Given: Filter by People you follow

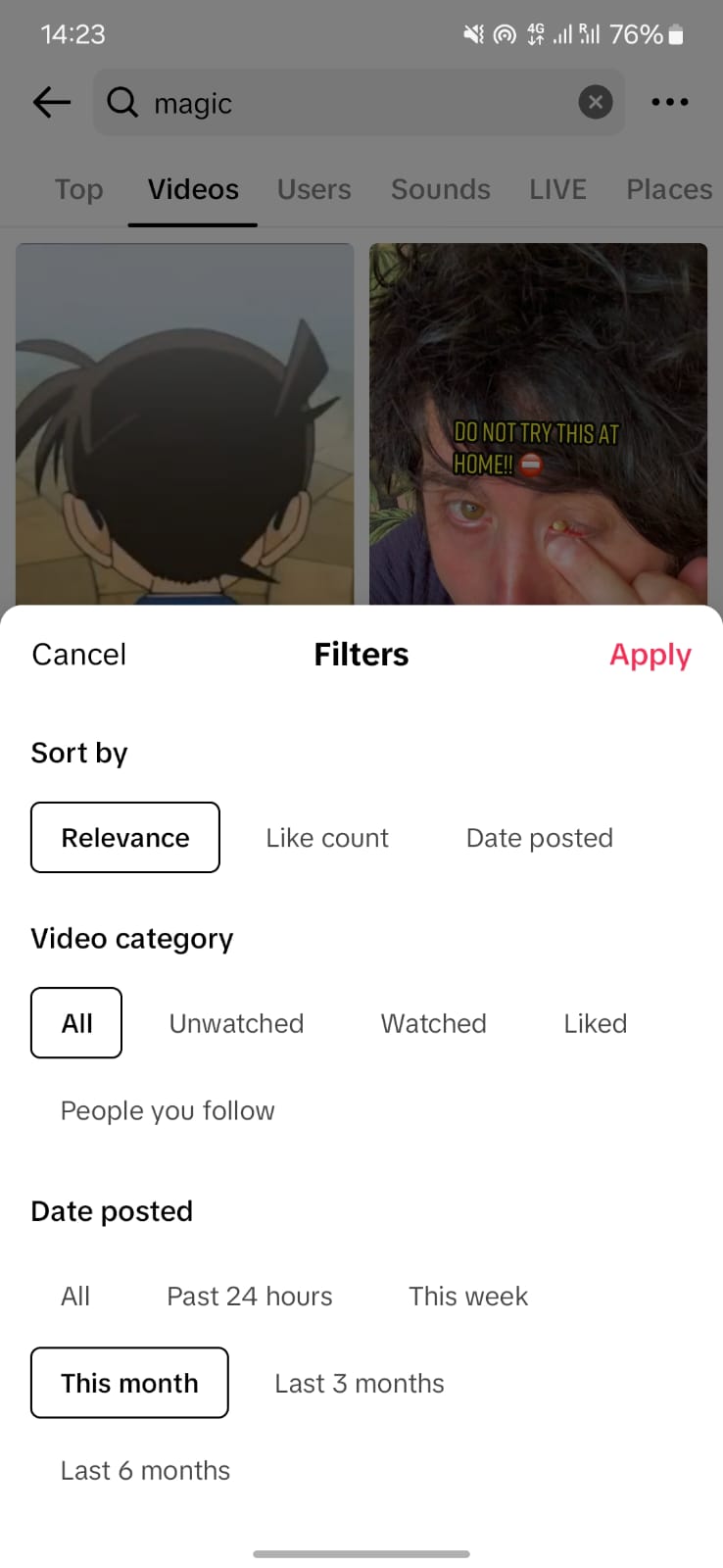Looking at the screenshot, I should pos(167,1110).
